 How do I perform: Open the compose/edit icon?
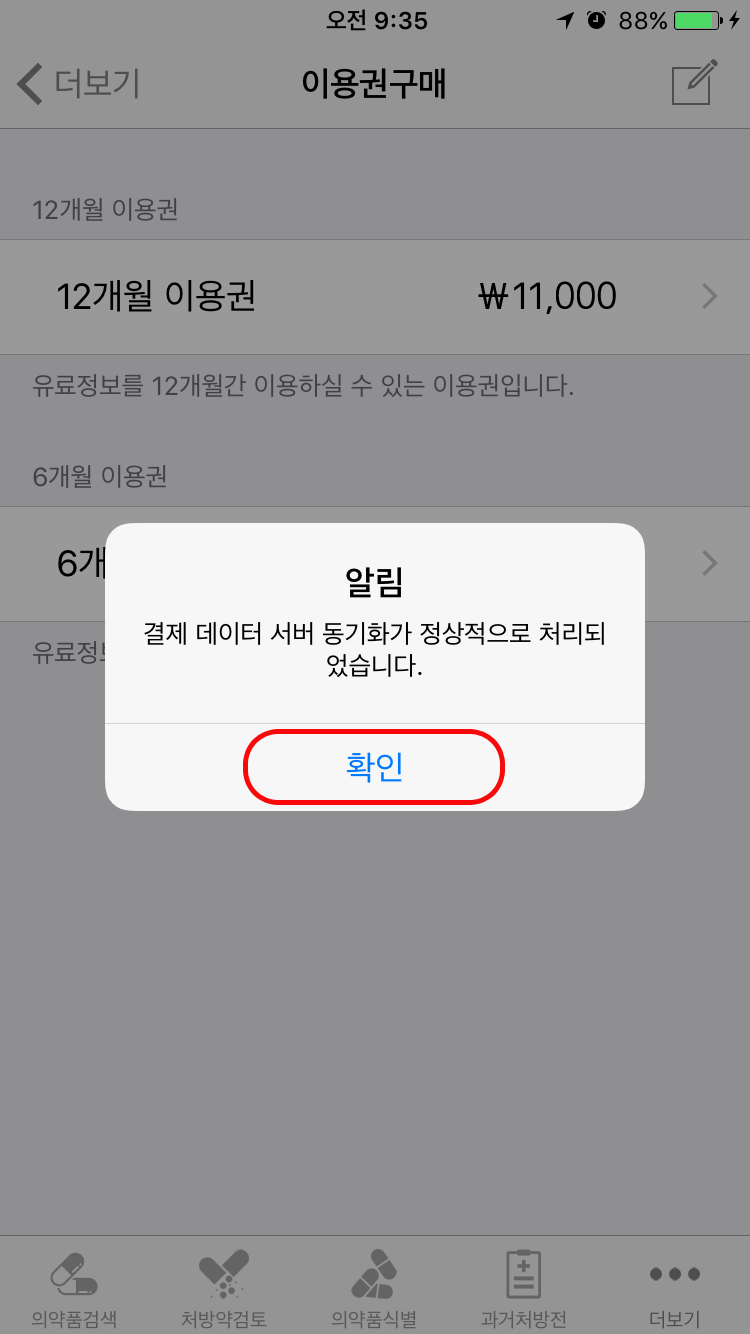click(694, 83)
